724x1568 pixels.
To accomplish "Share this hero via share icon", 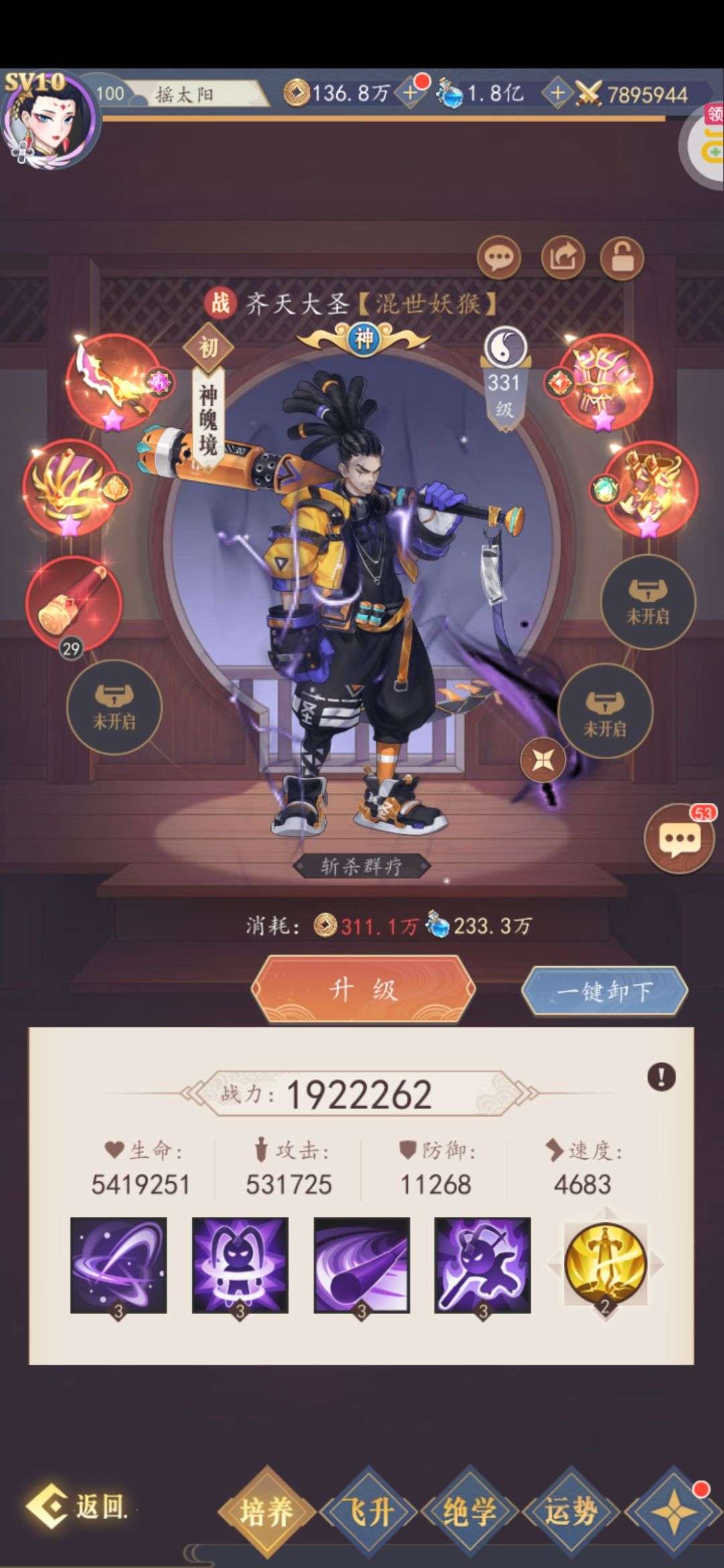I will [x=562, y=257].
